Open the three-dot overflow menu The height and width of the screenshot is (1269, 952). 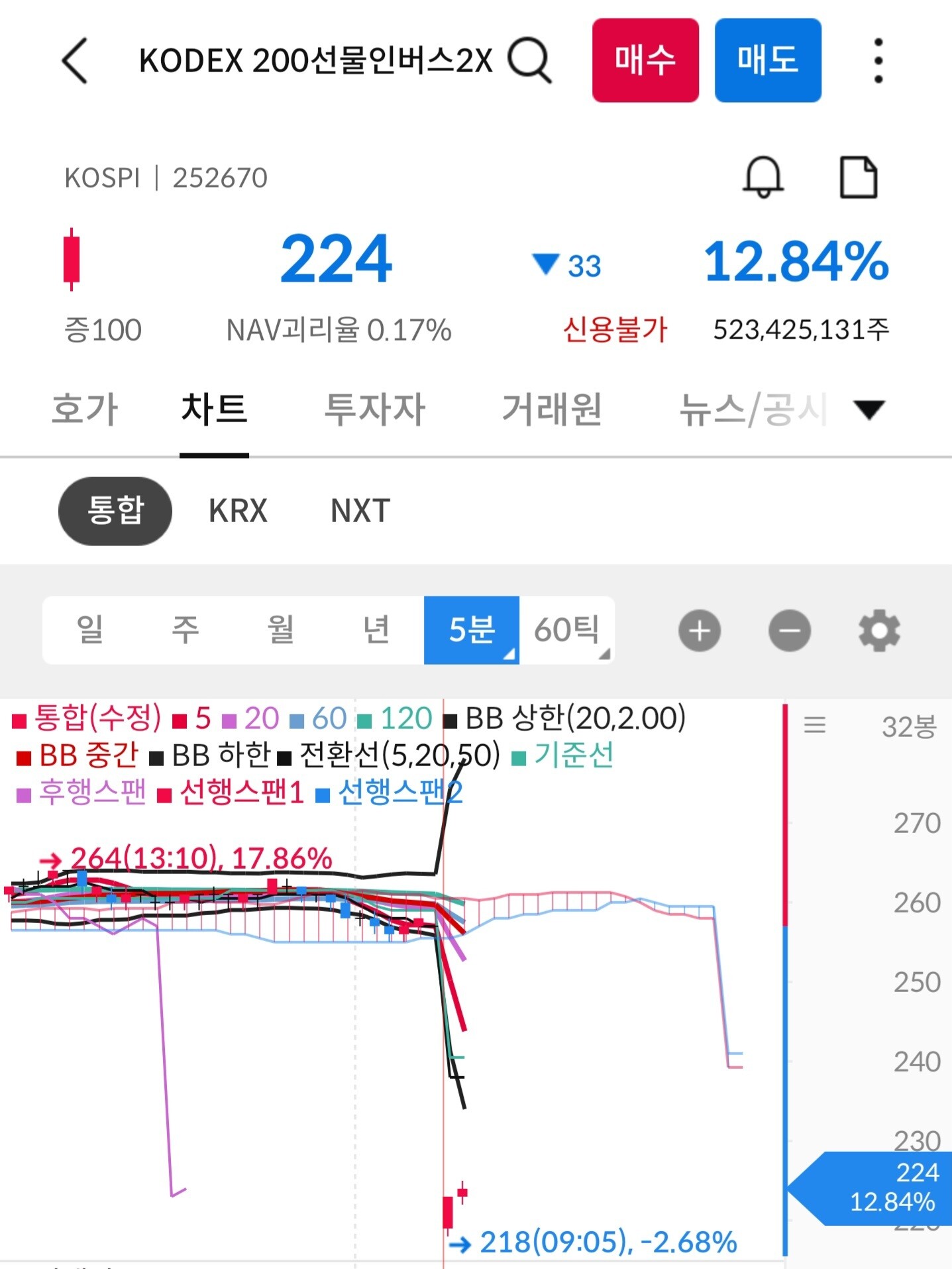878,60
